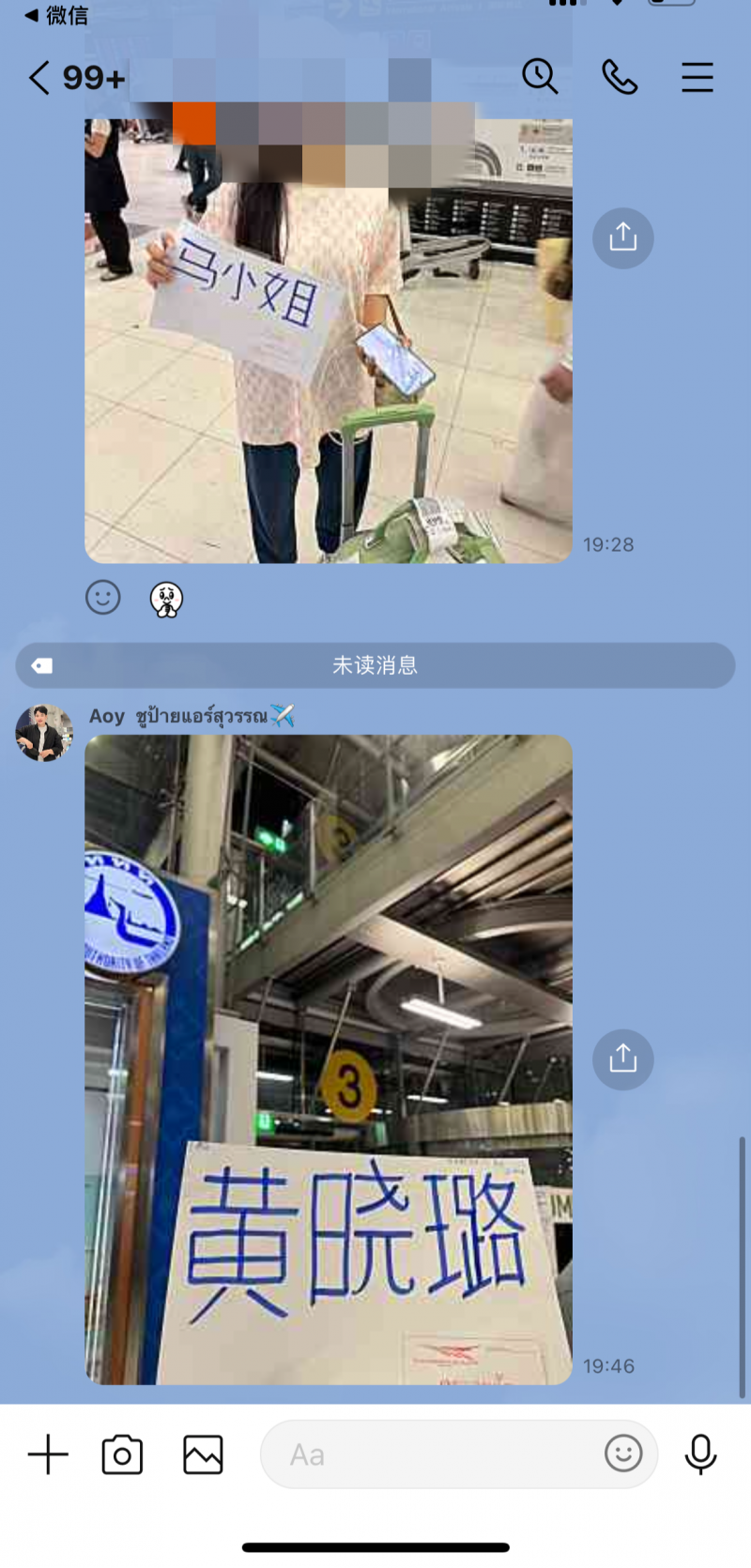Go back to the chat list
The width and height of the screenshot is (751, 1568).
(39, 77)
